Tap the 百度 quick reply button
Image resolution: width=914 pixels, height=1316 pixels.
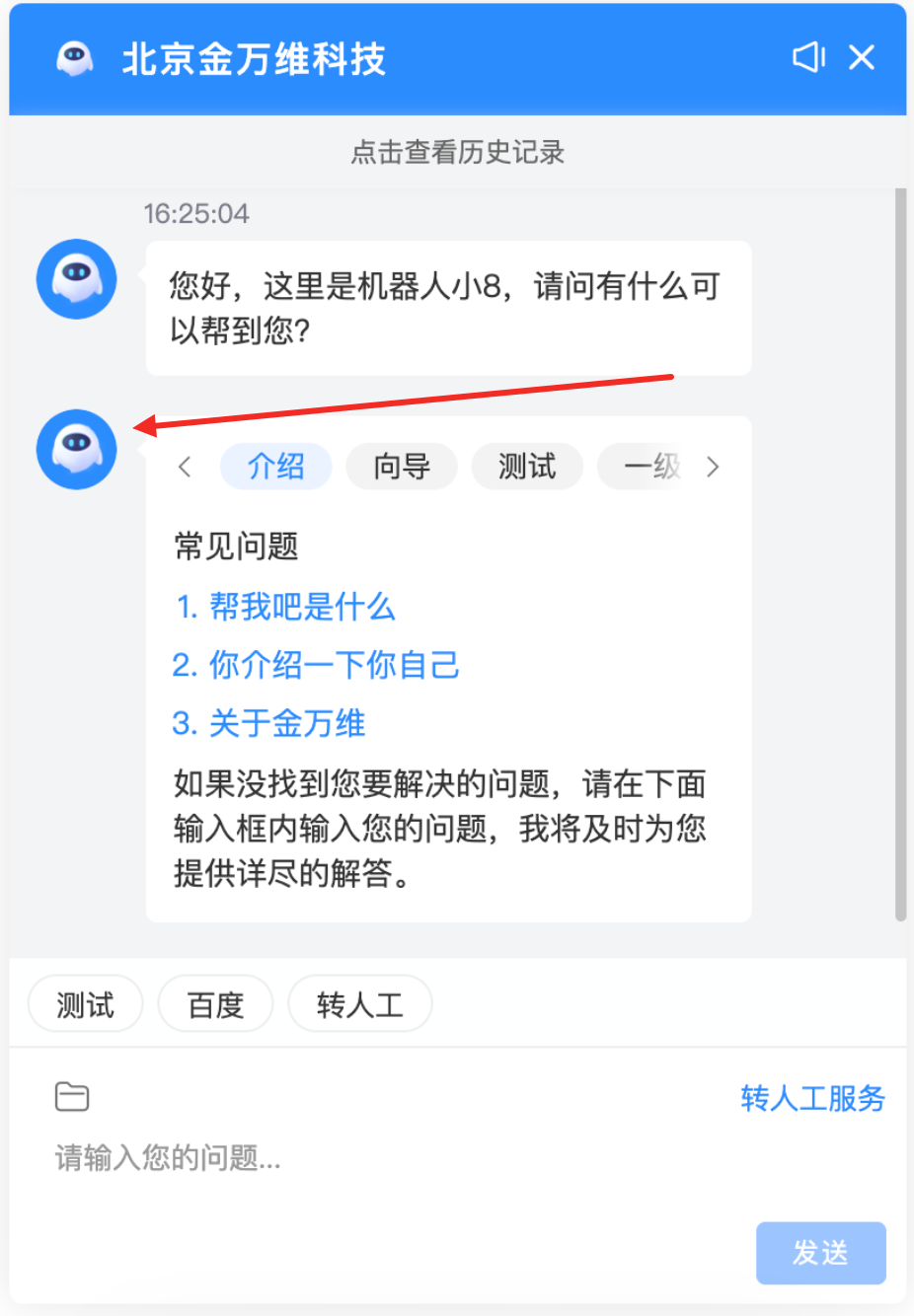(x=215, y=1004)
